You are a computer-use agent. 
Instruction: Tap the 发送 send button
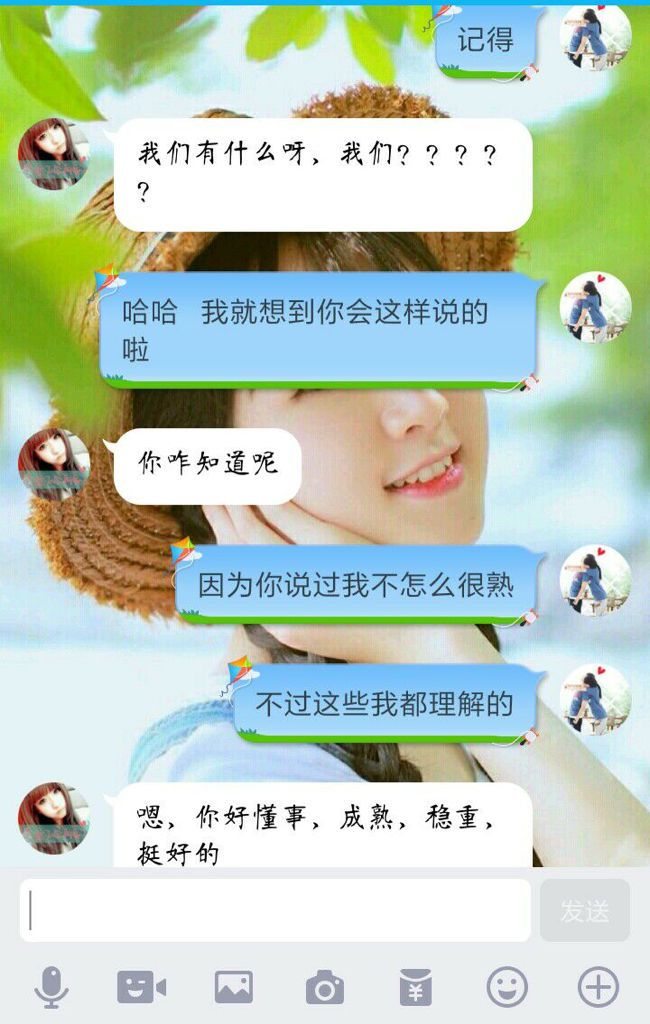pos(585,911)
